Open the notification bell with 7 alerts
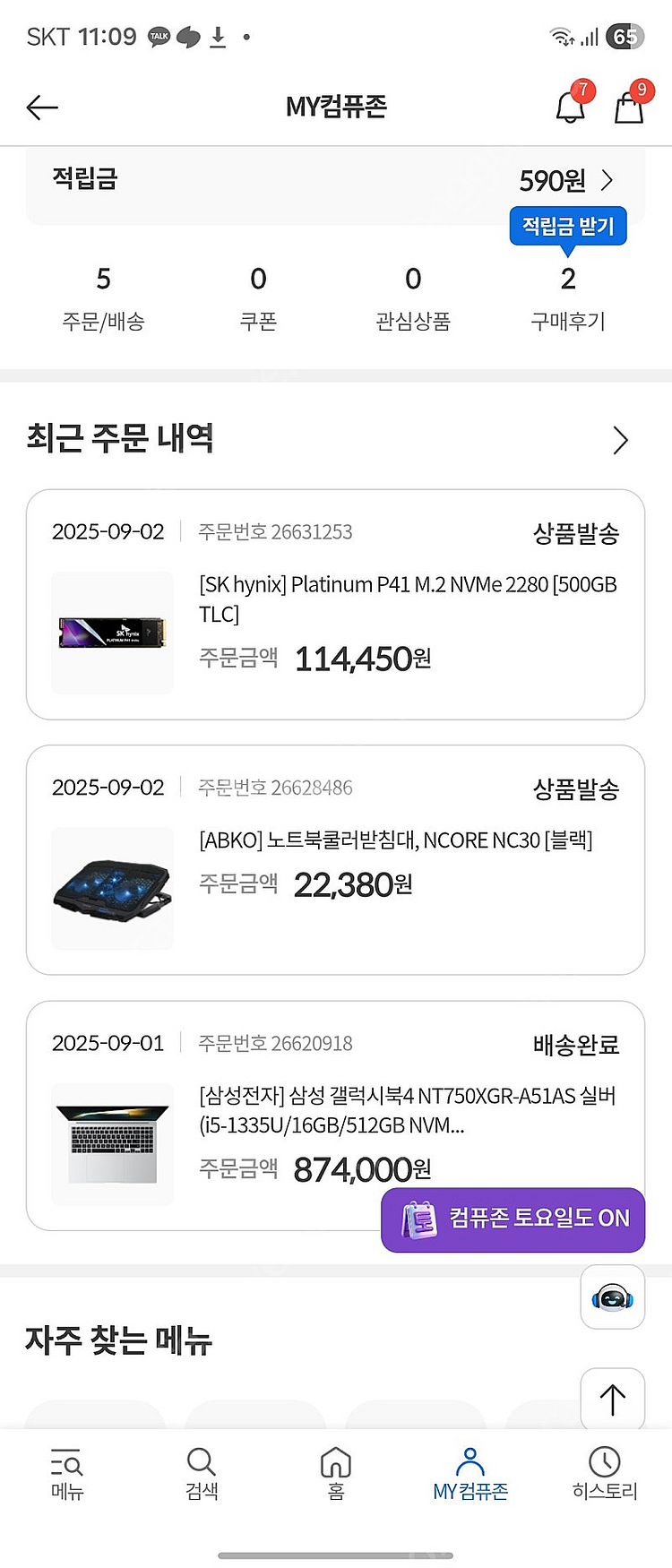 point(571,107)
